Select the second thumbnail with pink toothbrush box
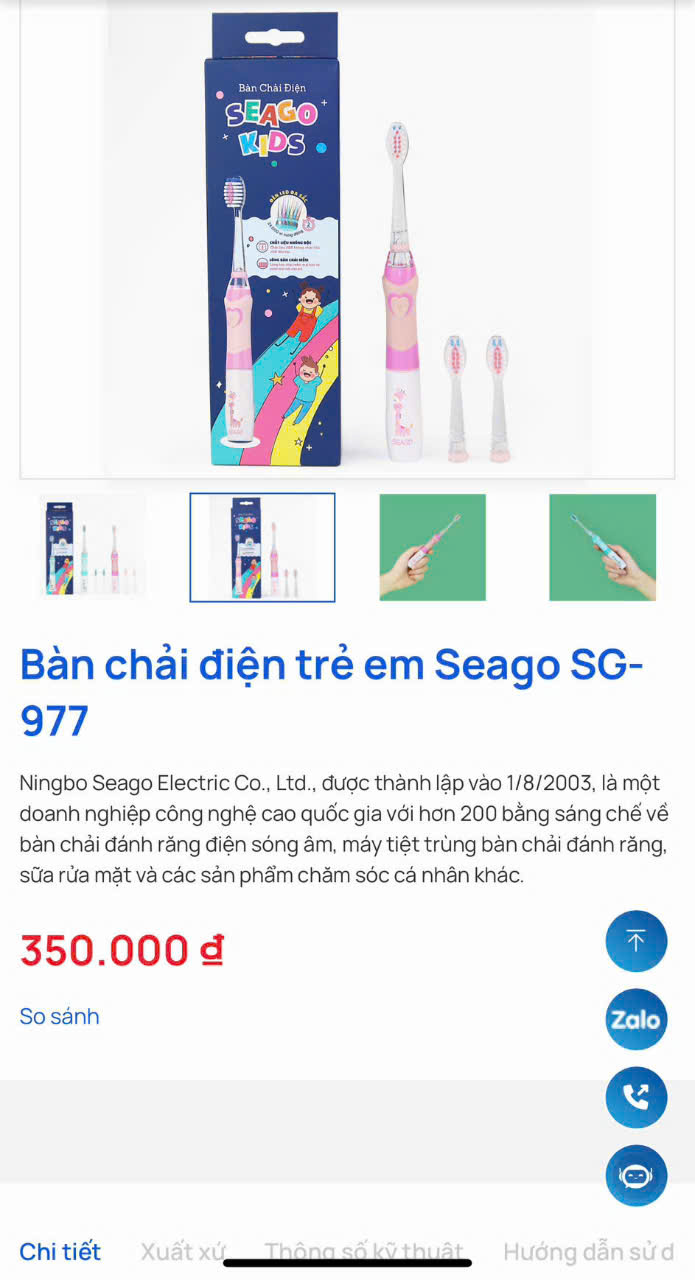This screenshot has width=695, height=1280. (x=263, y=547)
